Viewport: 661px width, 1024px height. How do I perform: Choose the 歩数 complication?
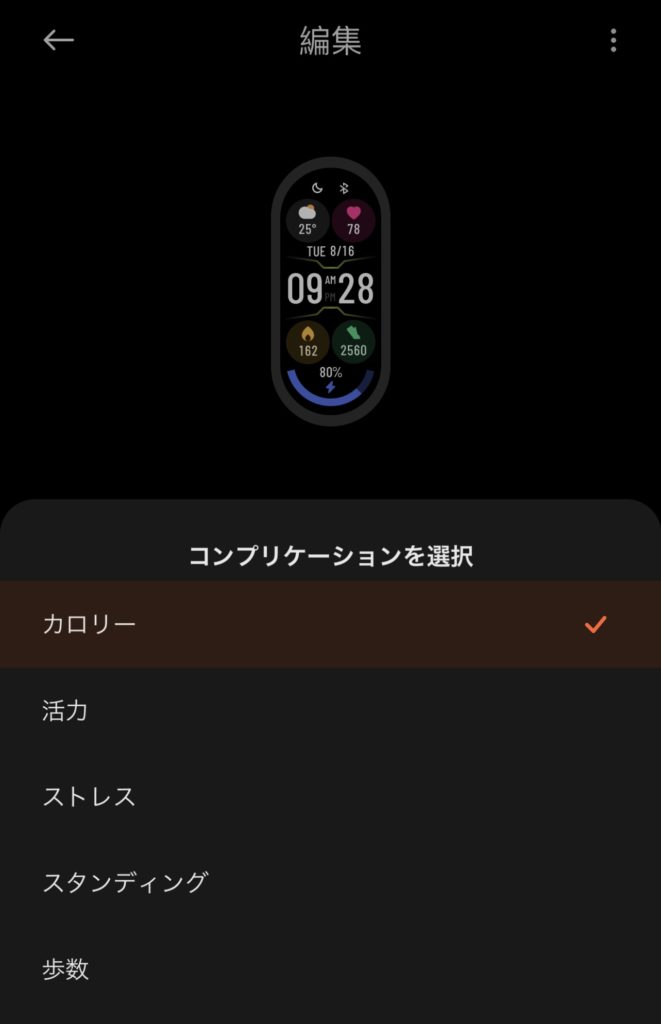[x=330, y=969]
